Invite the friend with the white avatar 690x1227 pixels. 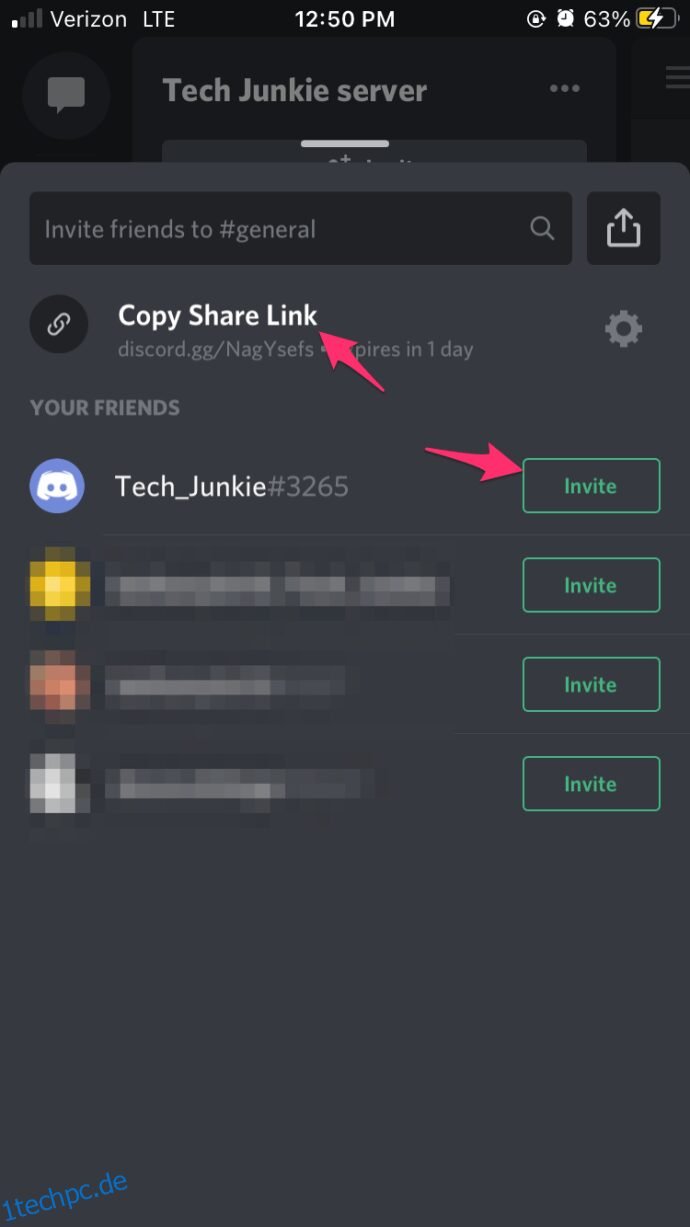590,783
